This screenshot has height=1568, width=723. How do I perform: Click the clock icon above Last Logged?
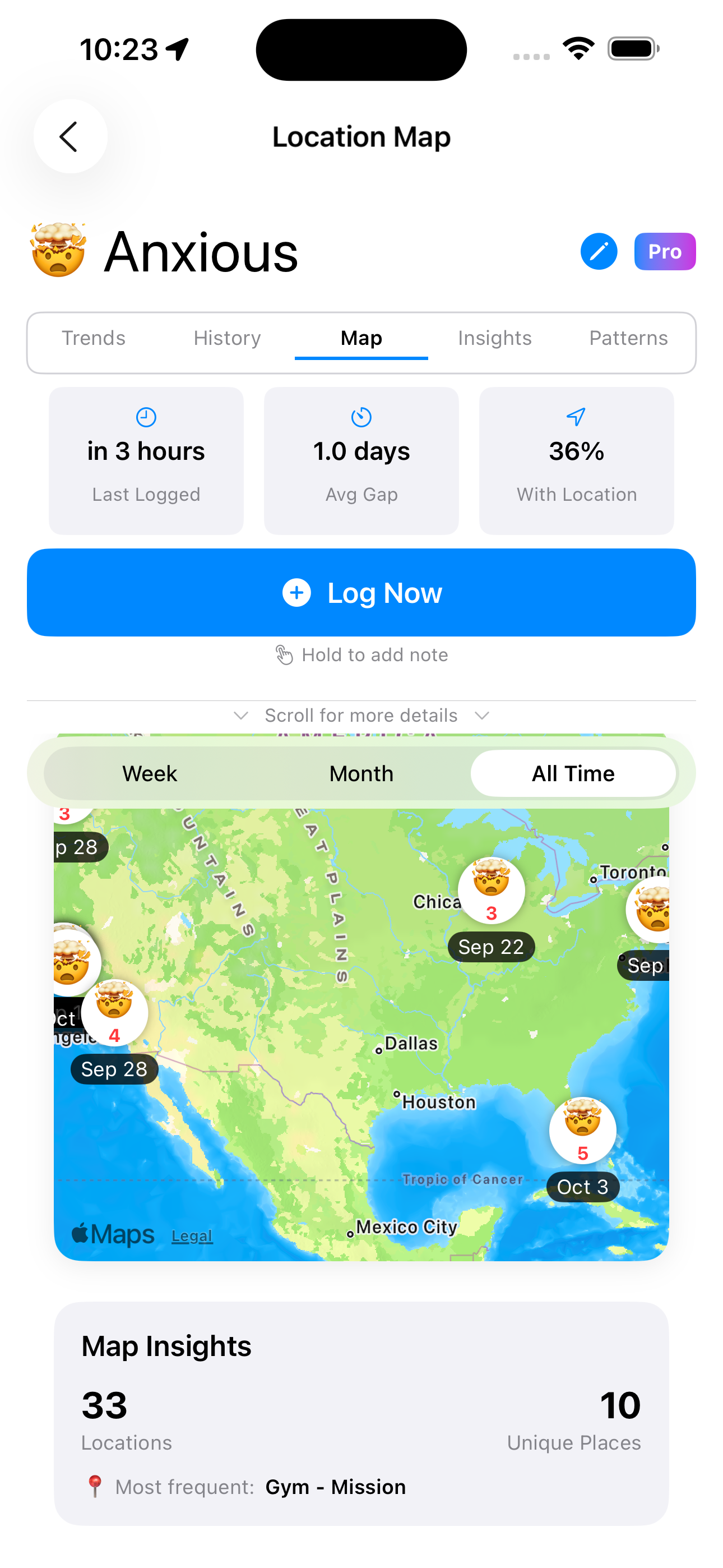(x=146, y=418)
